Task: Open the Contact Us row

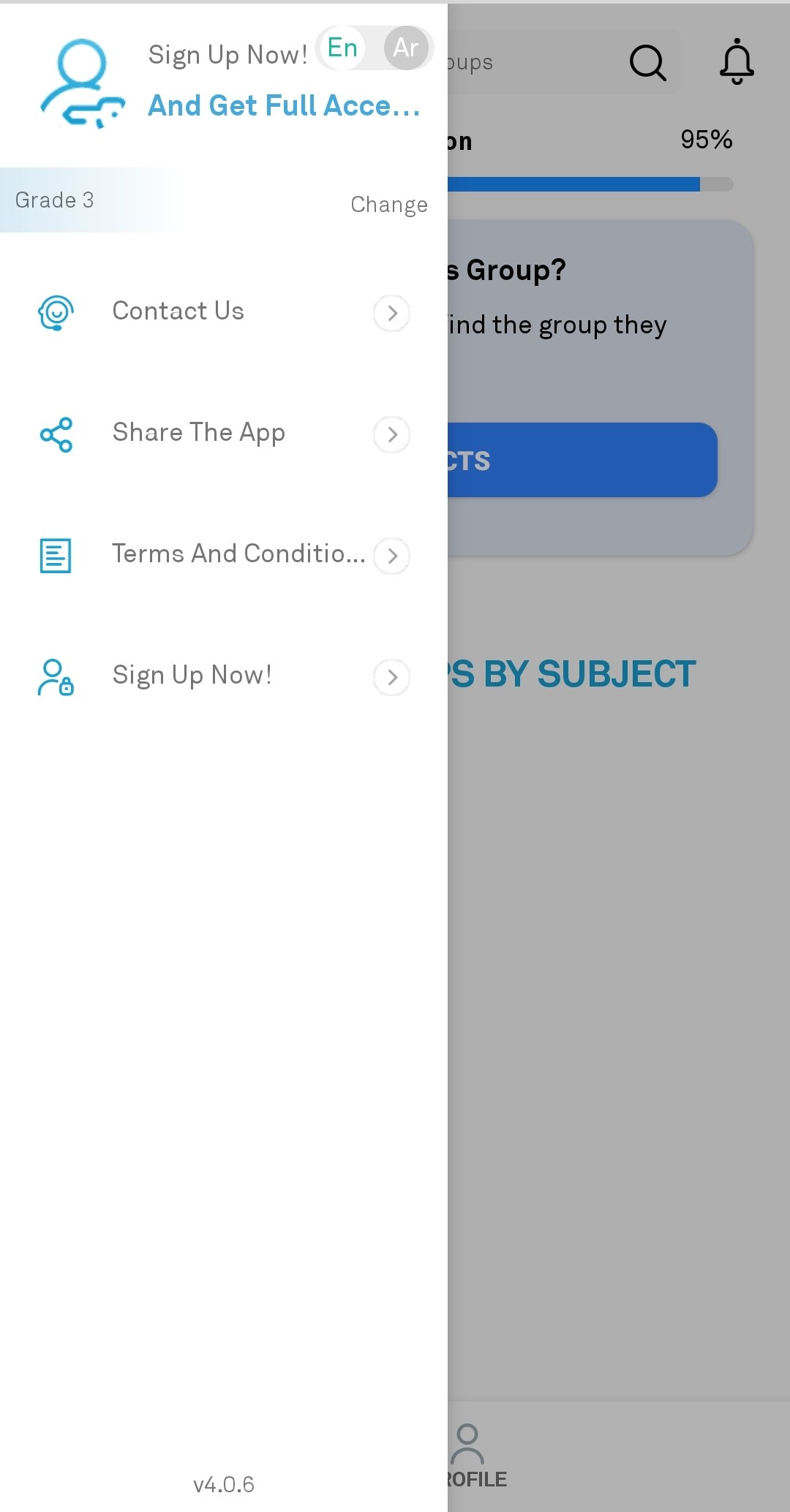Action: pos(224,312)
